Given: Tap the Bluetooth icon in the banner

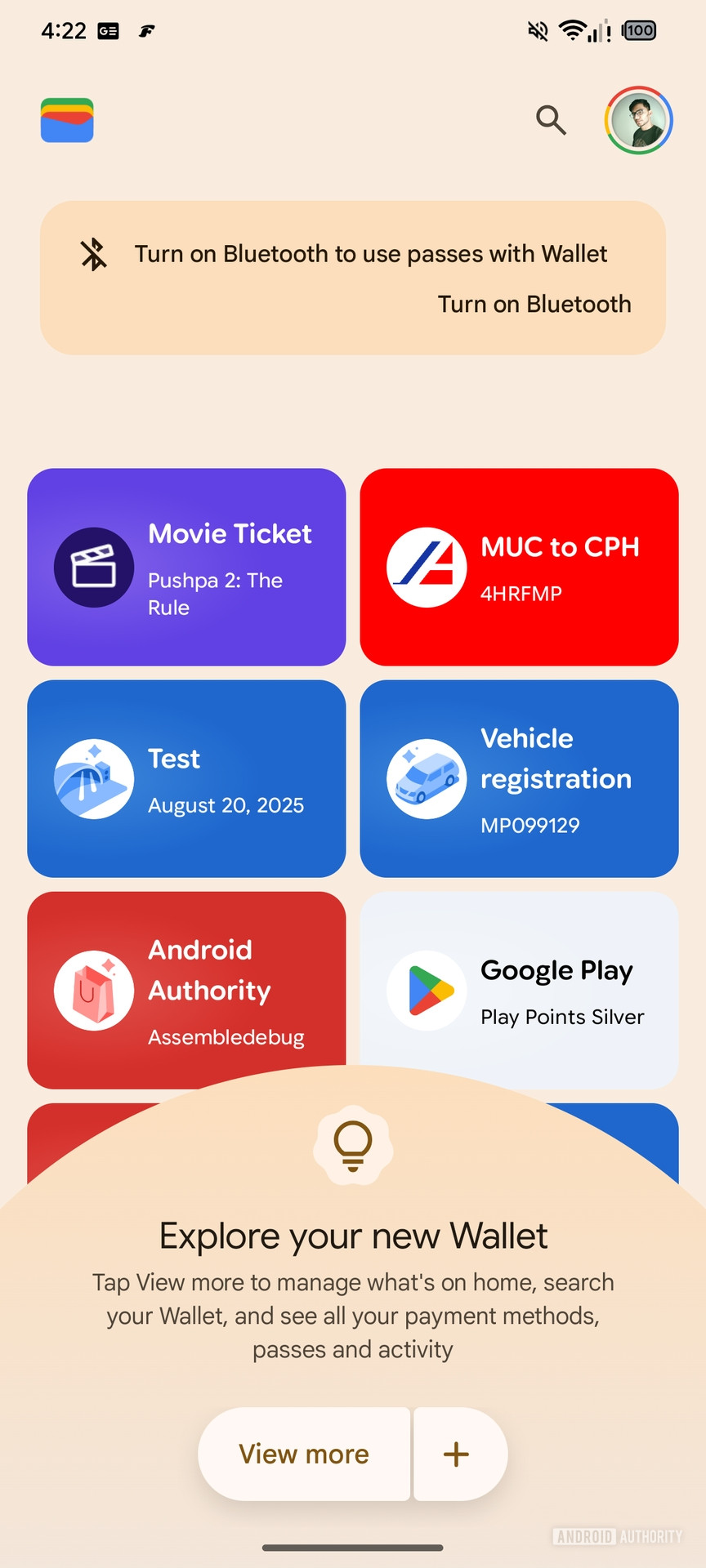Looking at the screenshot, I should tap(94, 254).
